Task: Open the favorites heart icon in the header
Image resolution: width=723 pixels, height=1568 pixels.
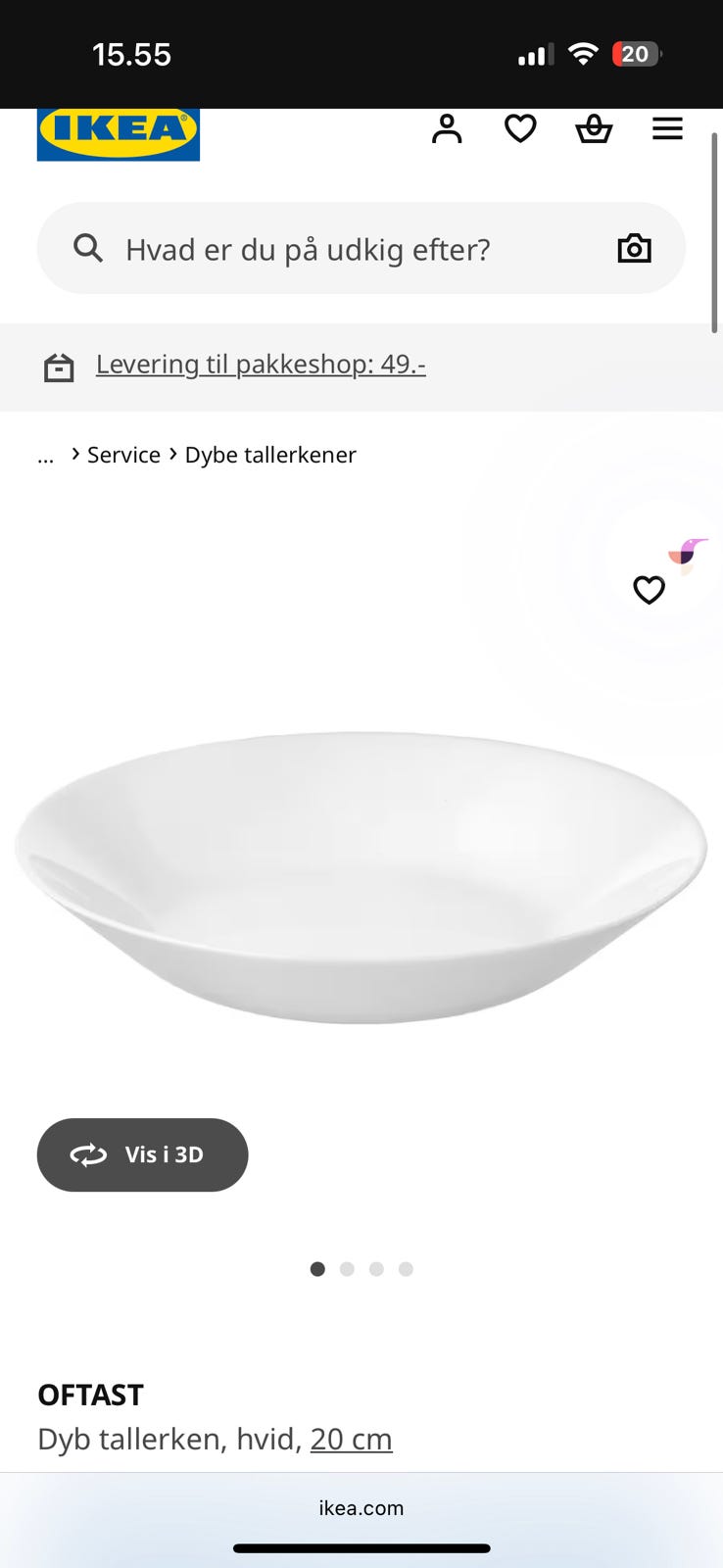Action: (520, 127)
